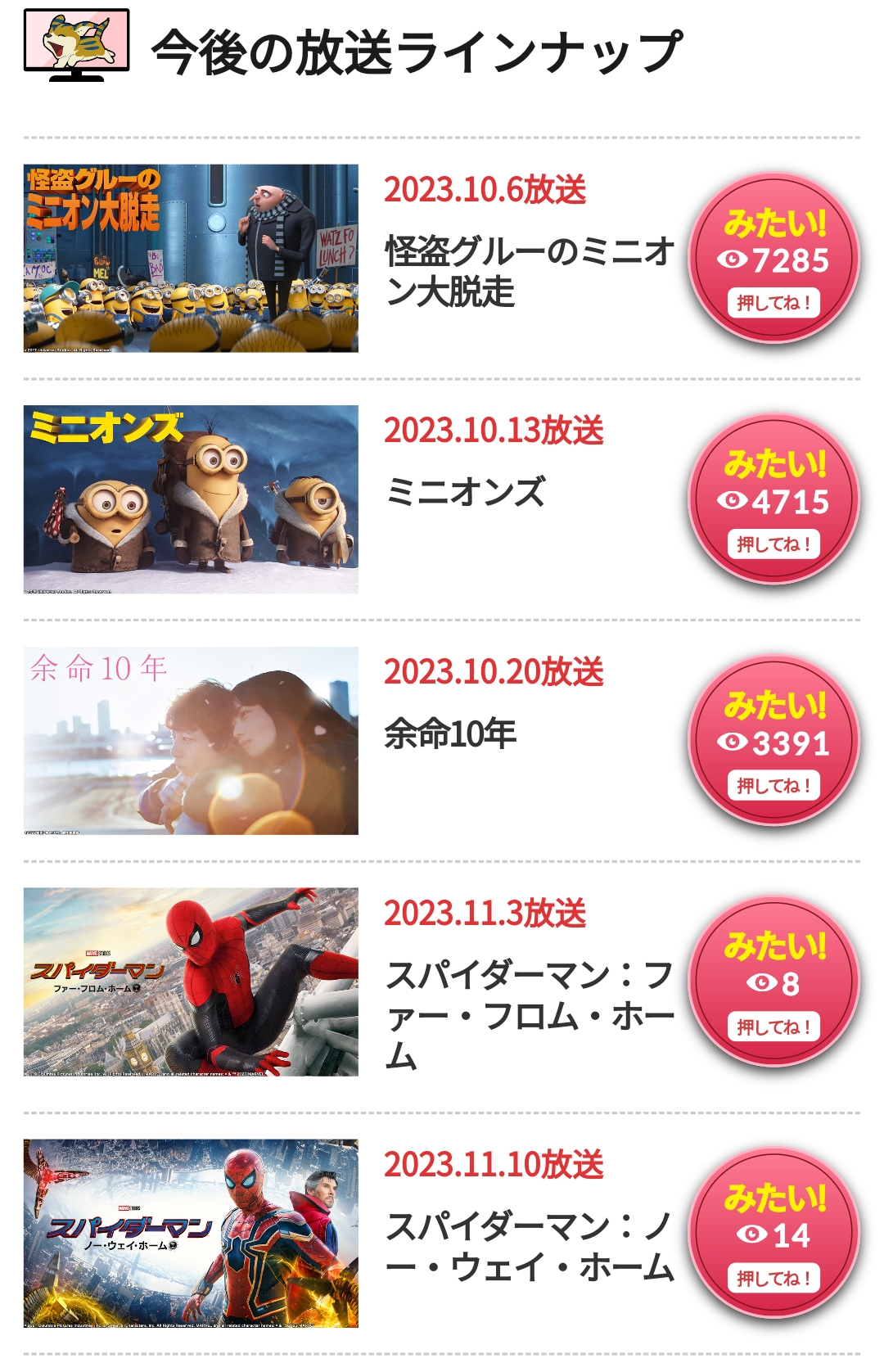884x1372 pixels.
Task: Open the ミニオンズ movie thumbnail
Action: [x=191, y=499]
